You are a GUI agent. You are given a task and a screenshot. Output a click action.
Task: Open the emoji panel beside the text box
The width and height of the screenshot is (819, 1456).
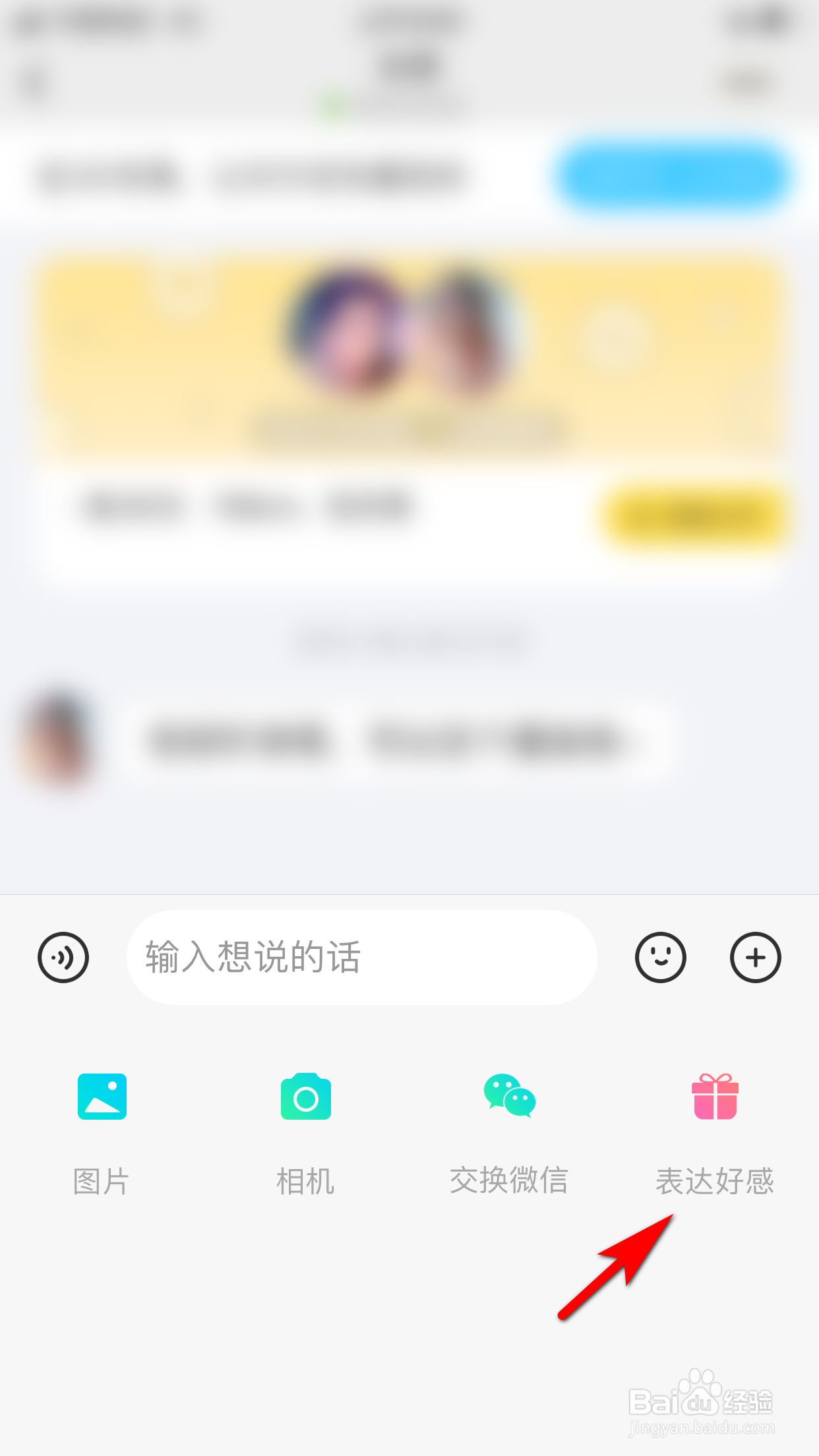(x=659, y=957)
